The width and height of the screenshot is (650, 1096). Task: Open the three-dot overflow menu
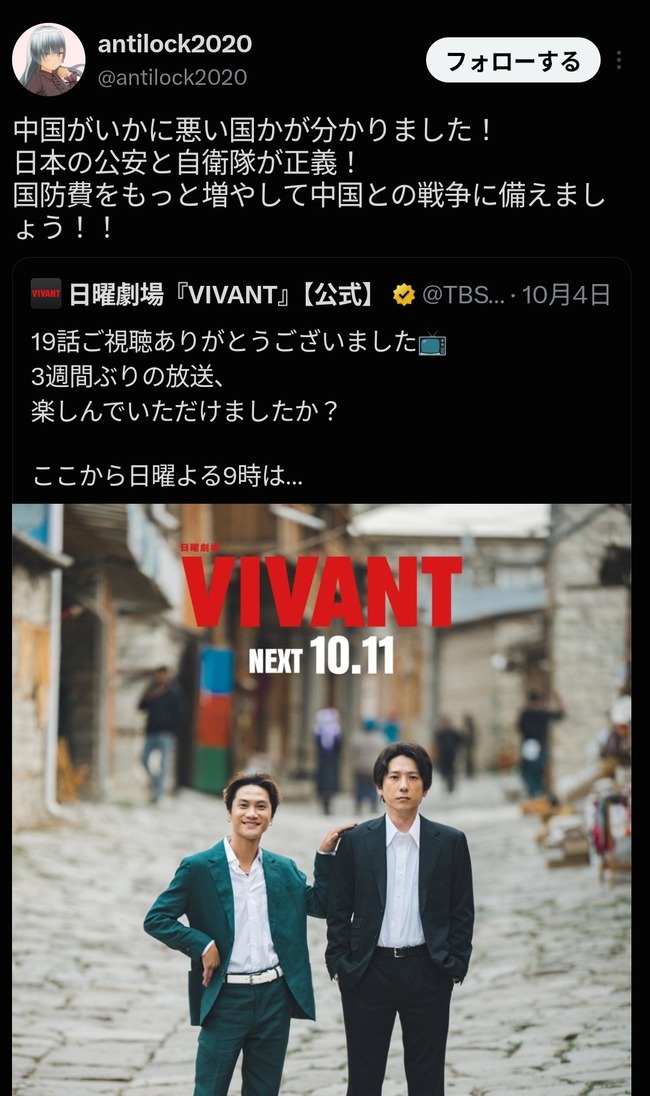tap(619, 61)
